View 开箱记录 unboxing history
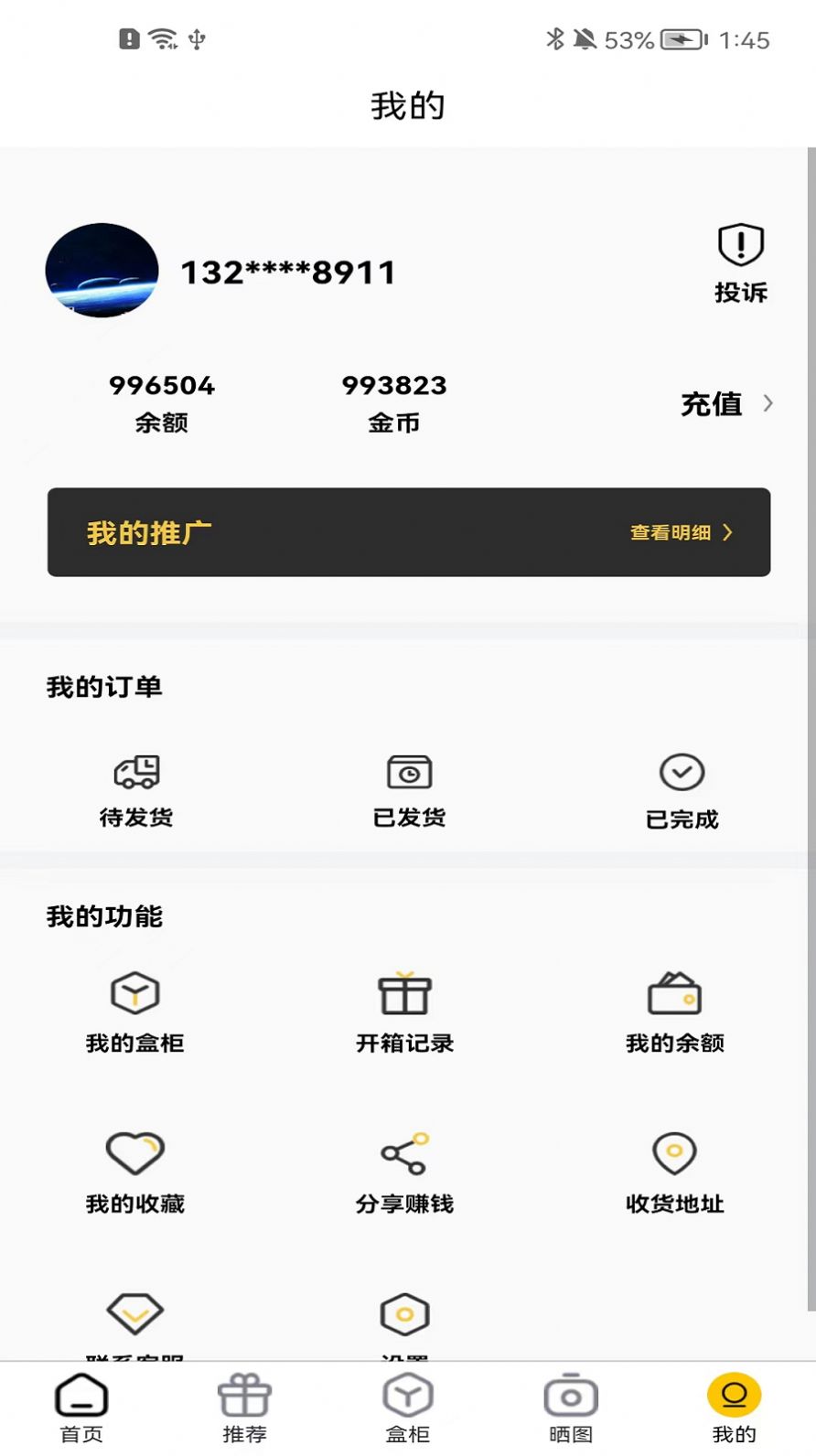Image resolution: width=816 pixels, height=1456 pixels. click(405, 1012)
